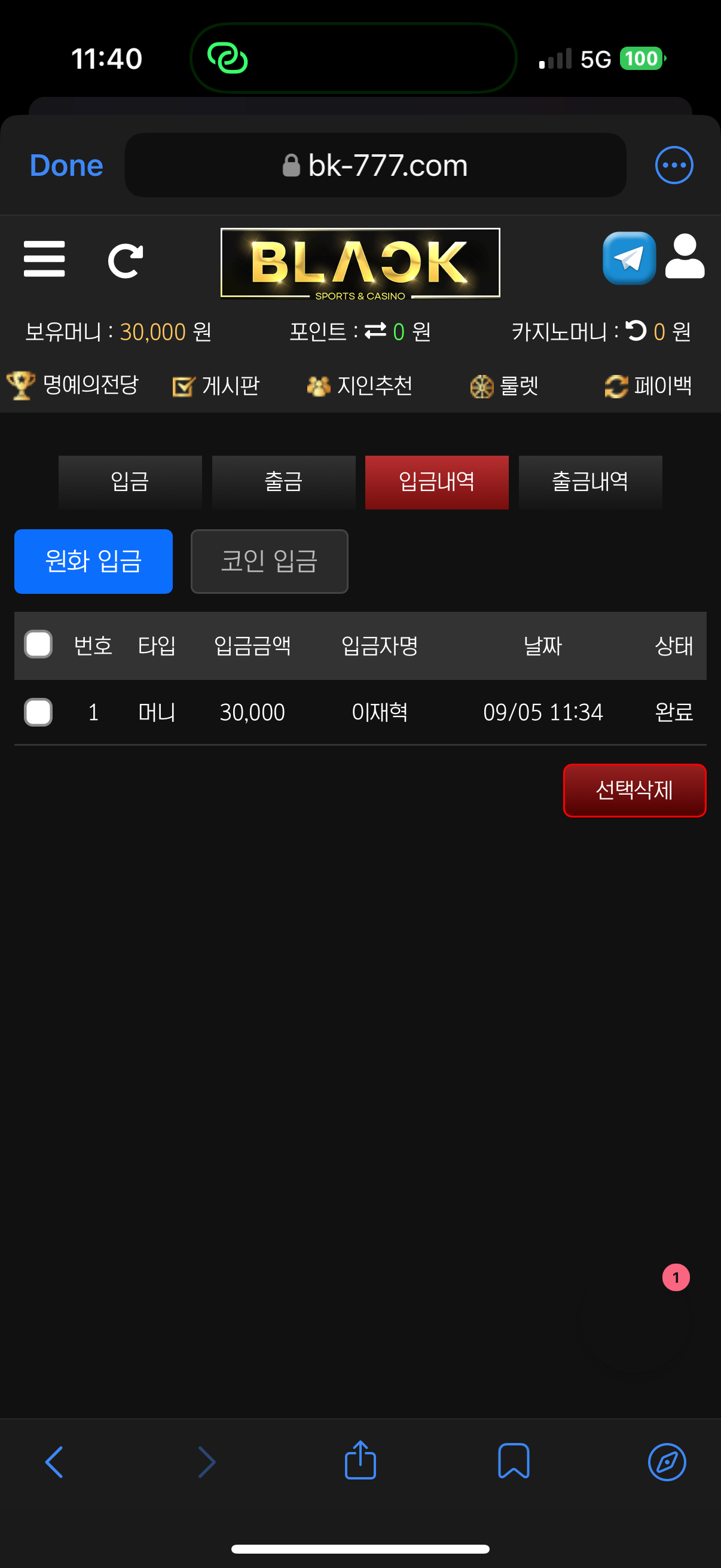Open 명예의전당 menu
721x1568 pixels.
click(73, 385)
